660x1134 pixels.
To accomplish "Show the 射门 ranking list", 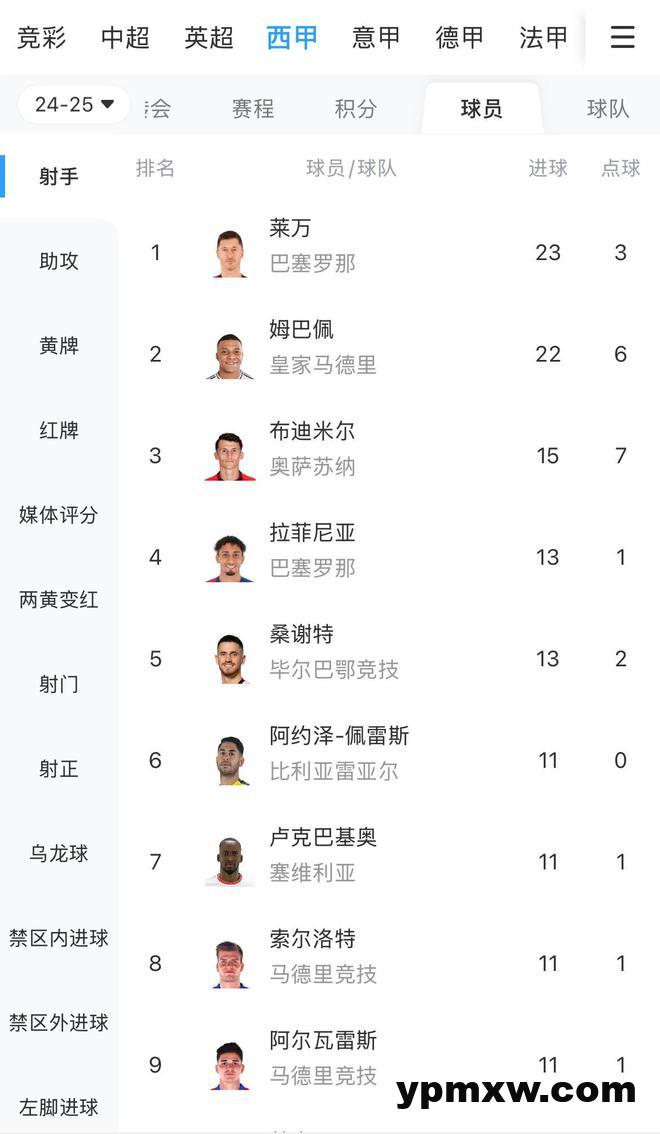I will [x=59, y=684].
